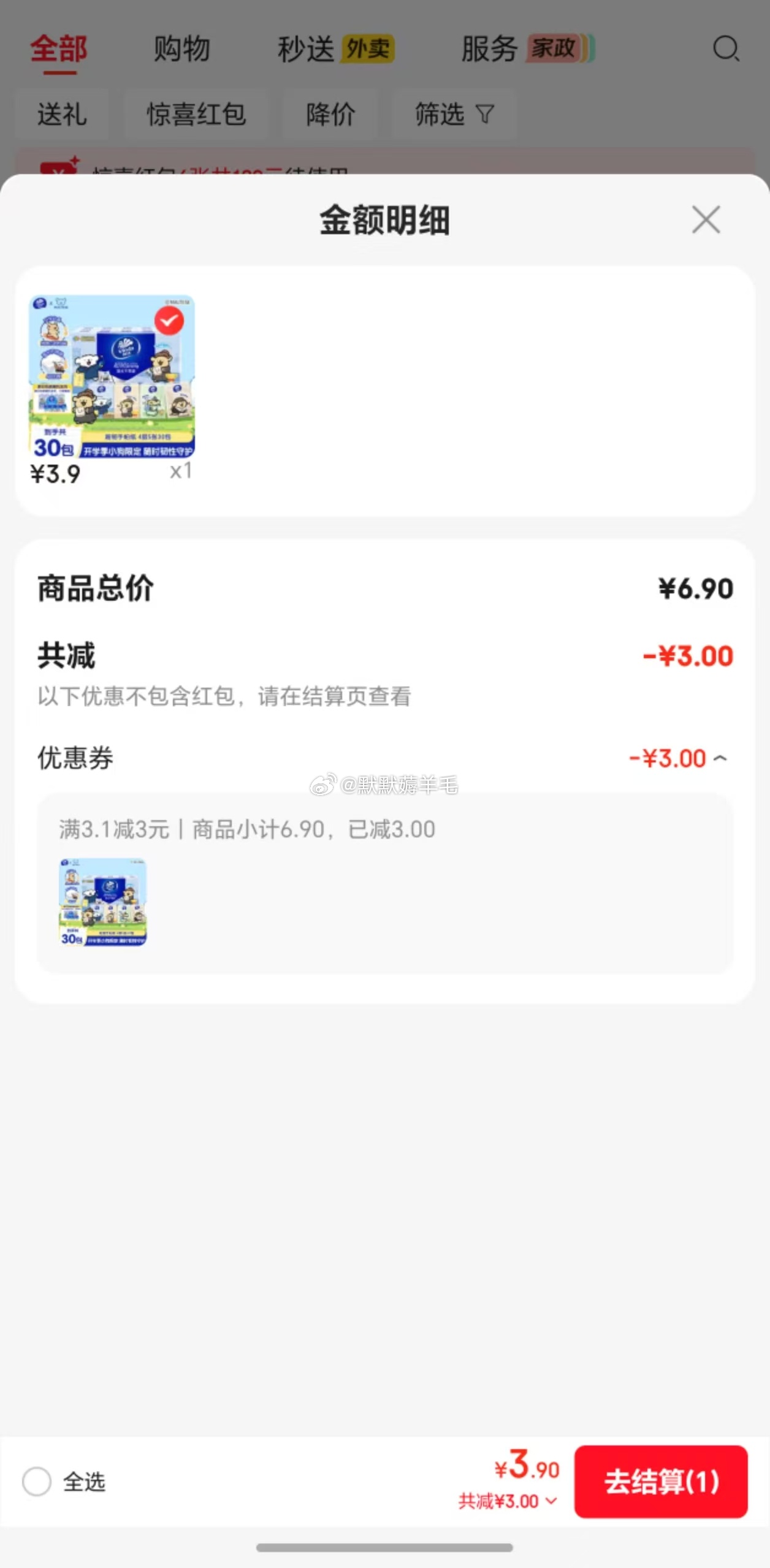Open search with the magnifier icon

pos(726,49)
